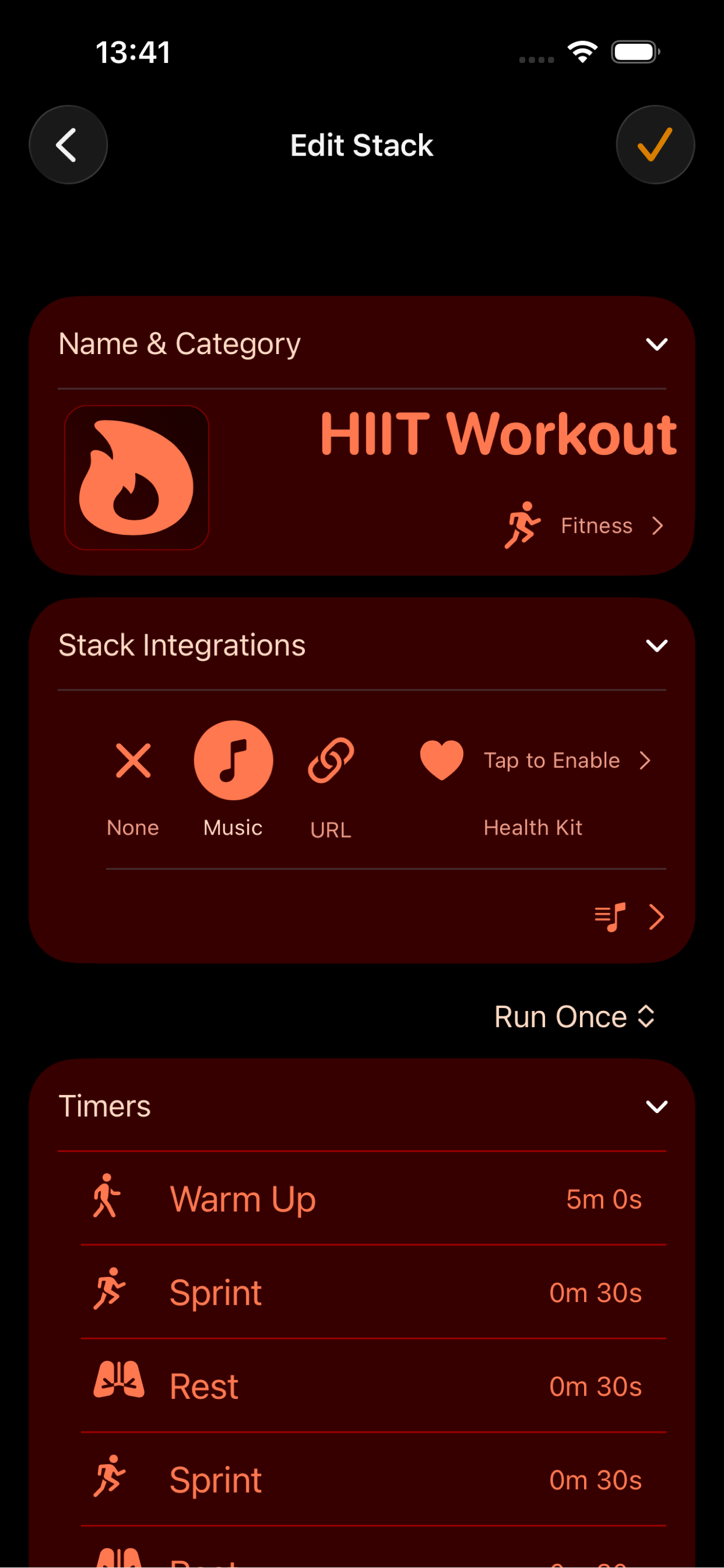Click the URL chain link integration icon
Image resolution: width=724 pixels, height=1568 pixels.
(330, 759)
